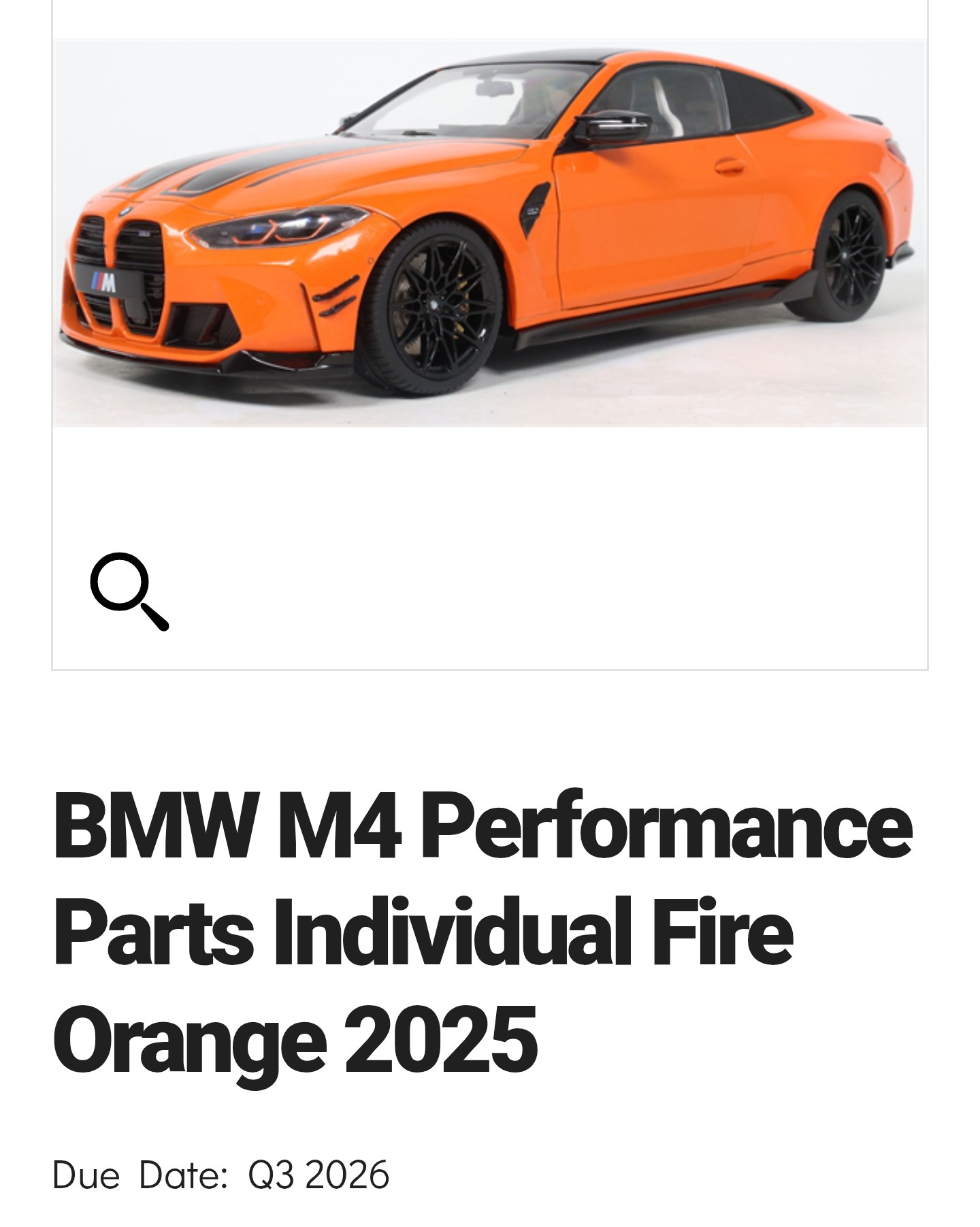Tap the magnifier icon to enlarge image
Viewport: 980px width, 1227px height.
(129, 591)
